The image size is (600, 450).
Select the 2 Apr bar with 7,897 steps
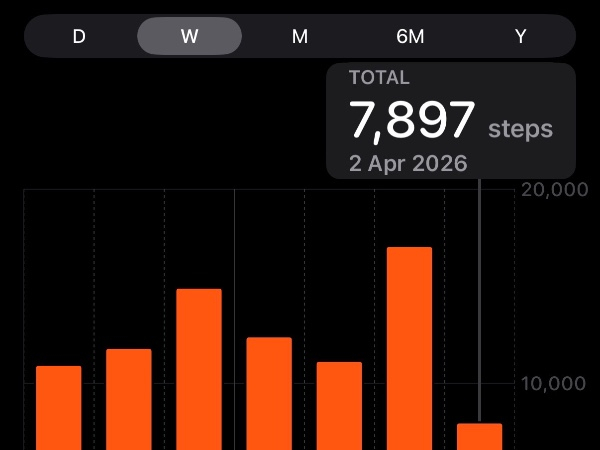pos(480,436)
